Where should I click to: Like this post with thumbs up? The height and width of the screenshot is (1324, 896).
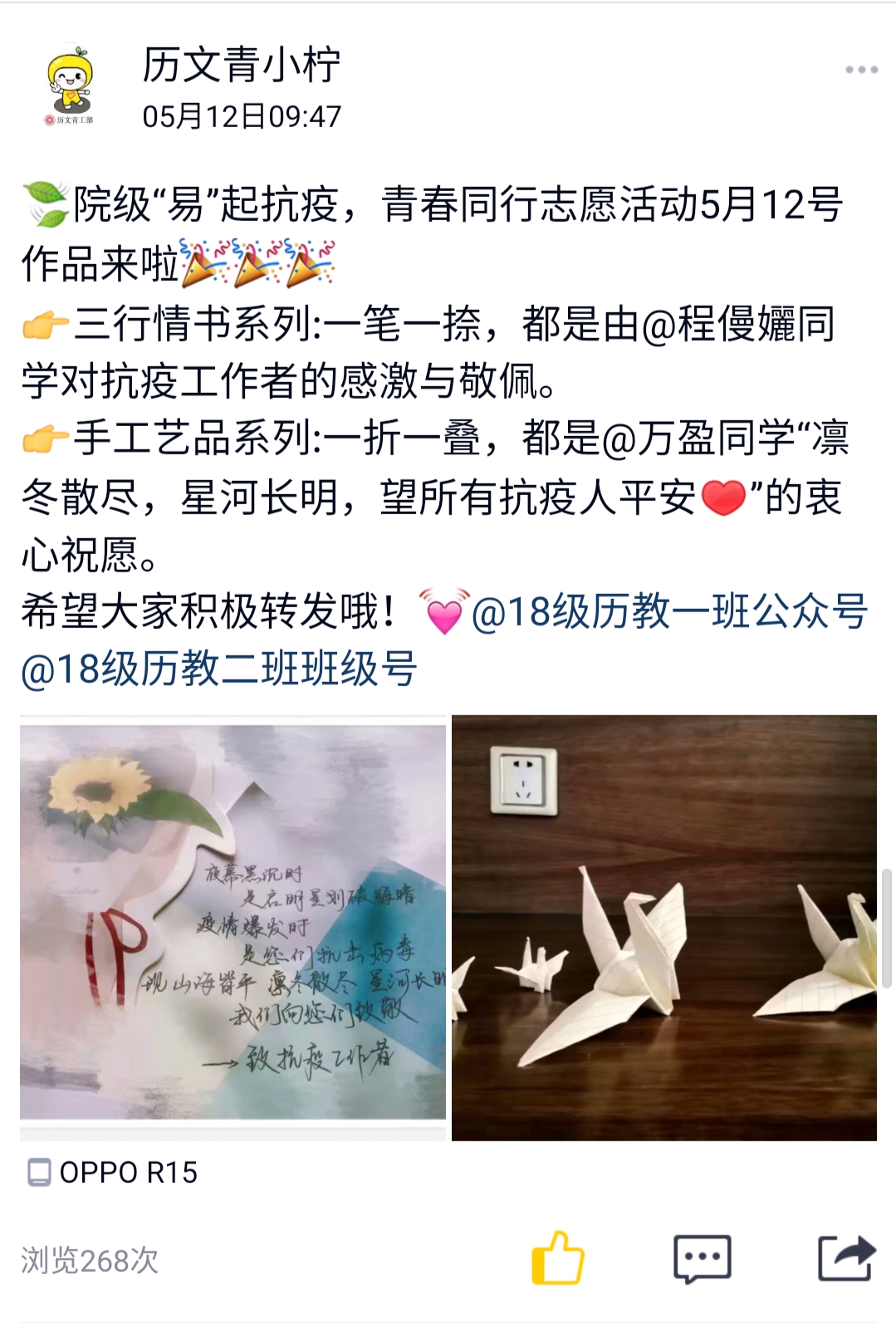tap(557, 1258)
